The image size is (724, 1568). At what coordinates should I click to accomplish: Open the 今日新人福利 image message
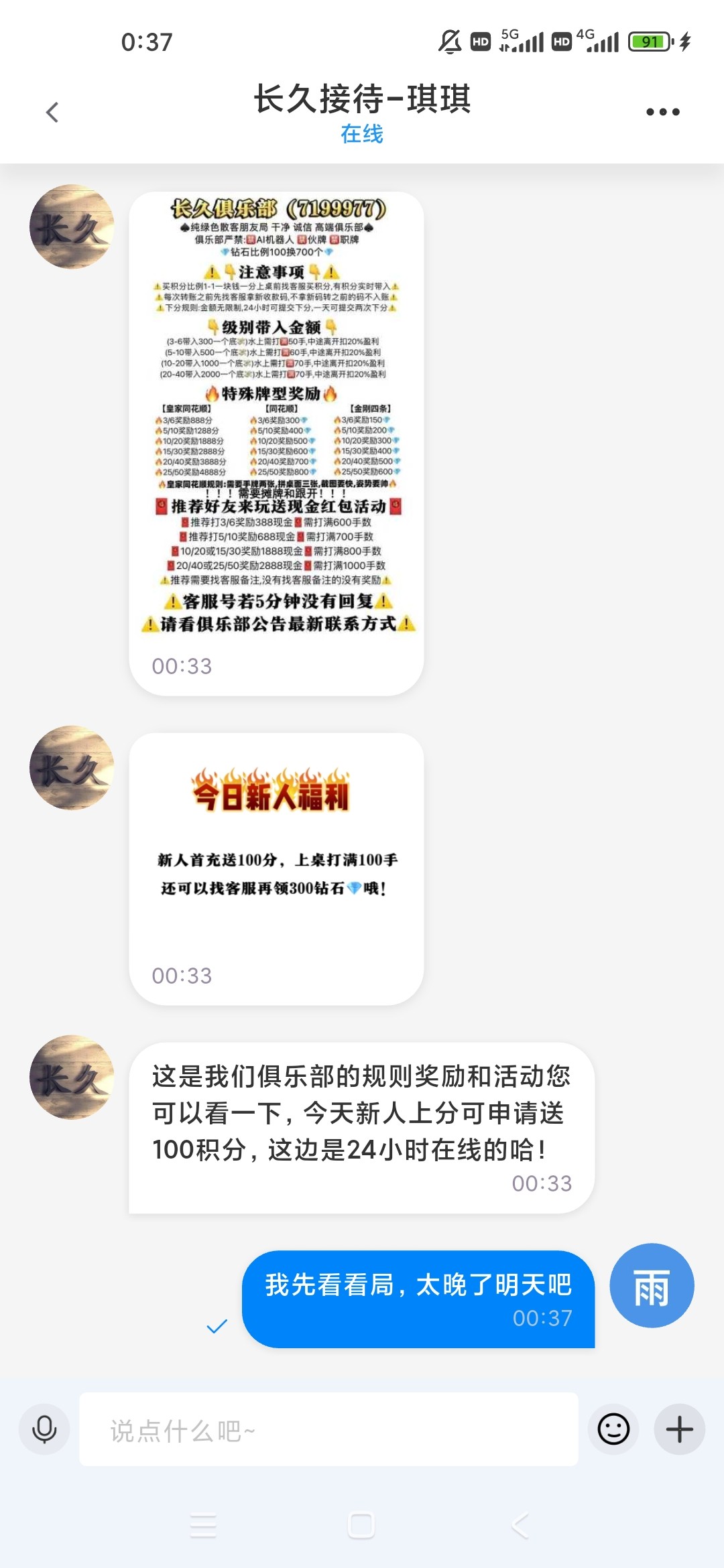[276, 844]
